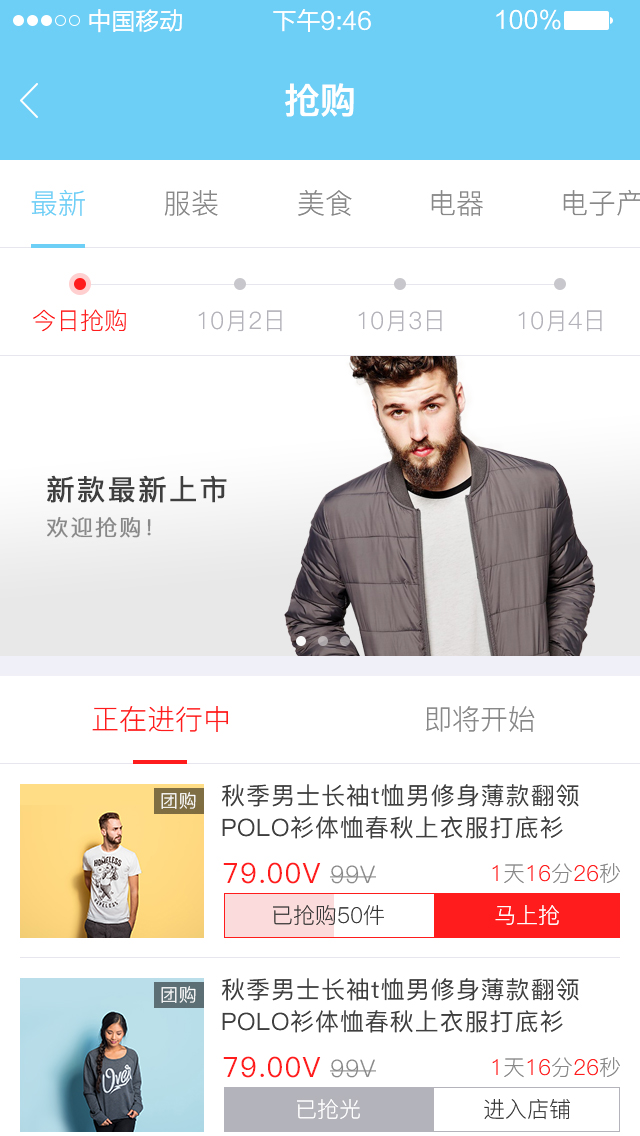Tap 进入店铺 to enter the store
This screenshot has width=640, height=1136.
(x=527, y=1109)
